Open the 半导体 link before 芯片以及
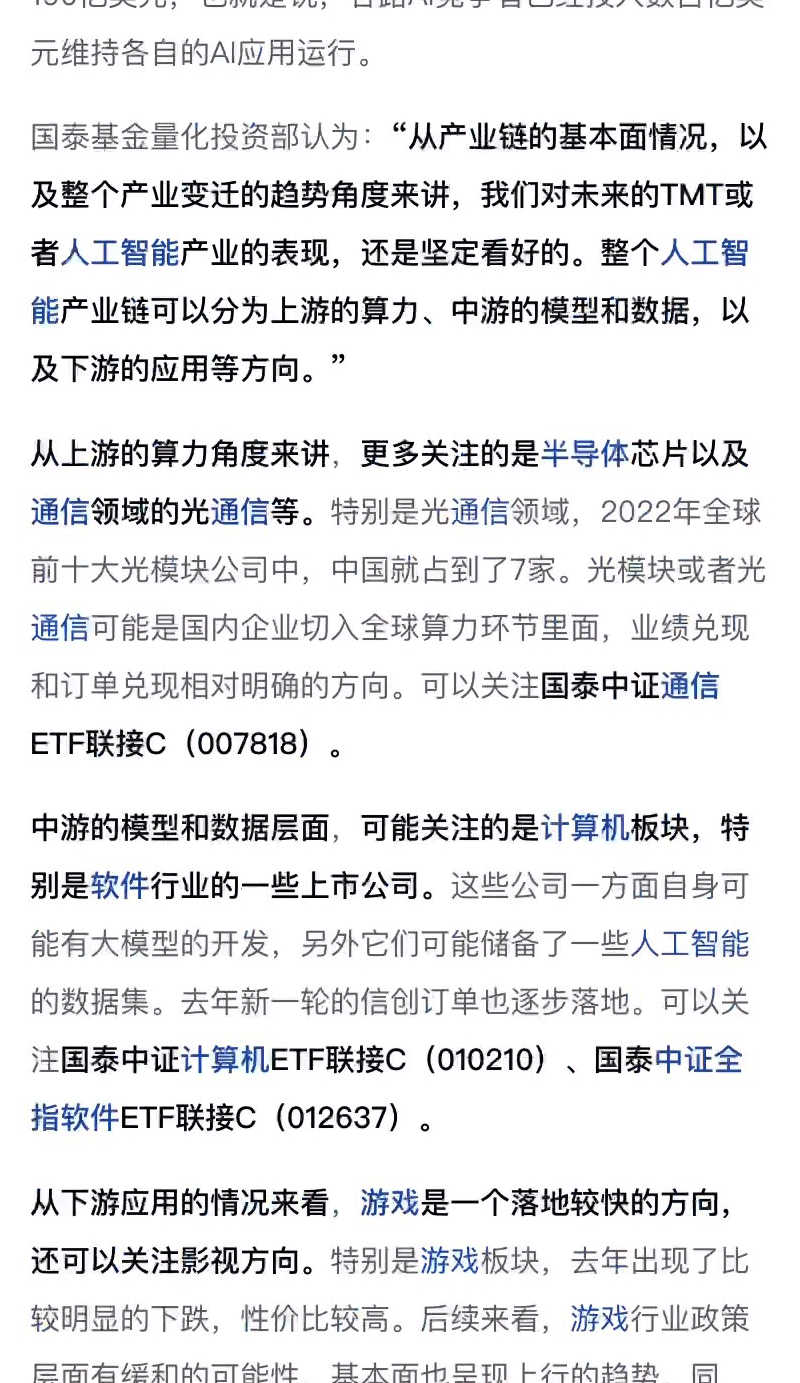 coord(584,454)
